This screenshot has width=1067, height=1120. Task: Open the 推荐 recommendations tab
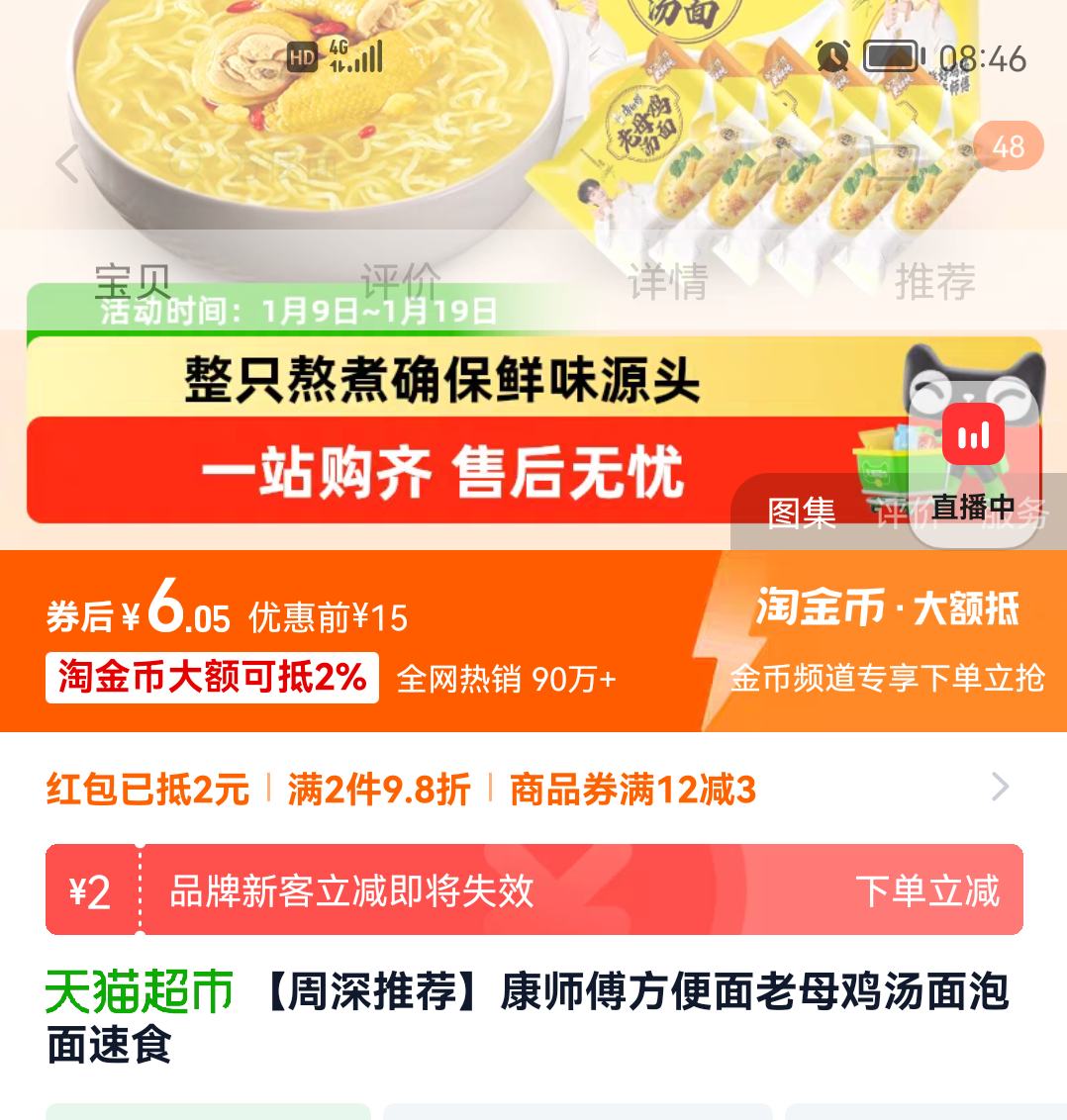(x=935, y=283)
